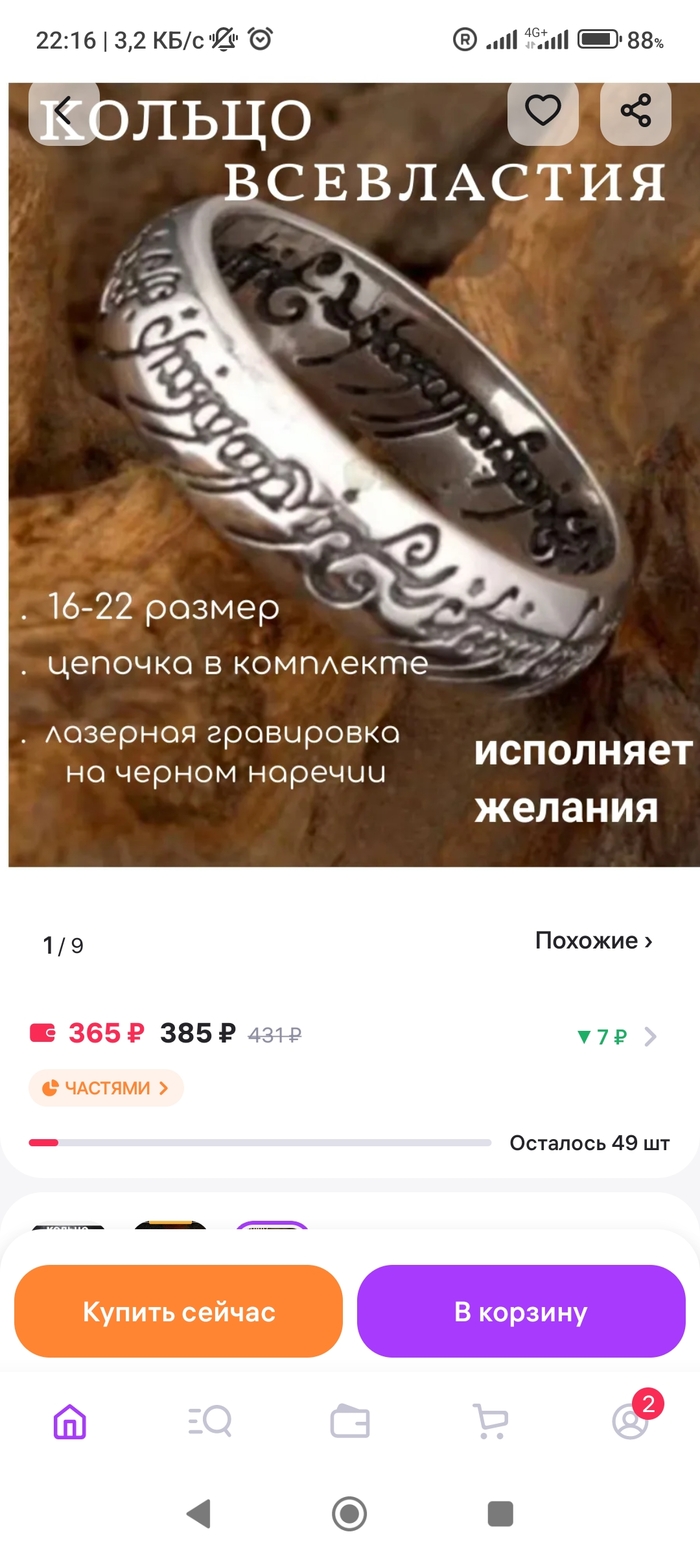The image size is (700, 1556).
Task: Expand the price drop details chevron
Action: tap(650, 1036)
